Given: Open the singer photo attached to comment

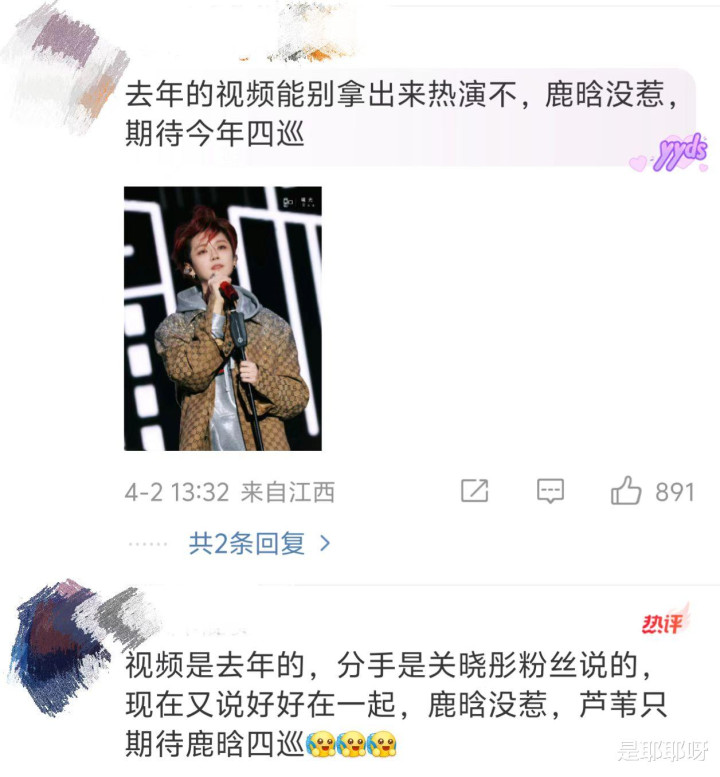Looking at the screenshot, I should tap(222, 318).
